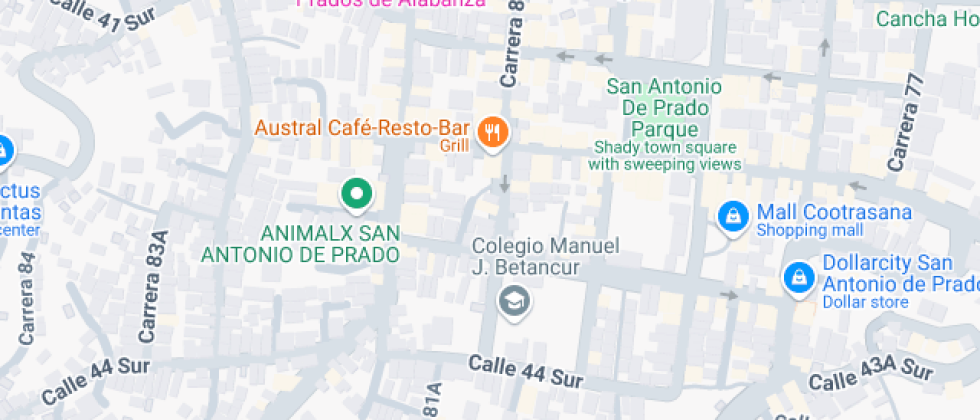Tap the Colegio Manuel J. Betancur school marker

tap(515, 299)
